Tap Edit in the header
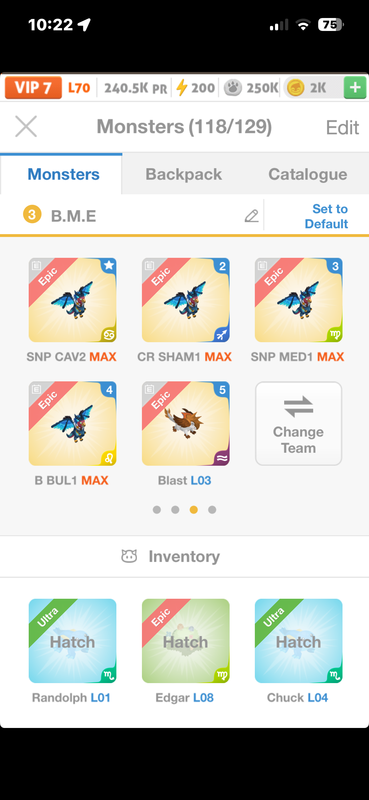 [x=342, y=127]
